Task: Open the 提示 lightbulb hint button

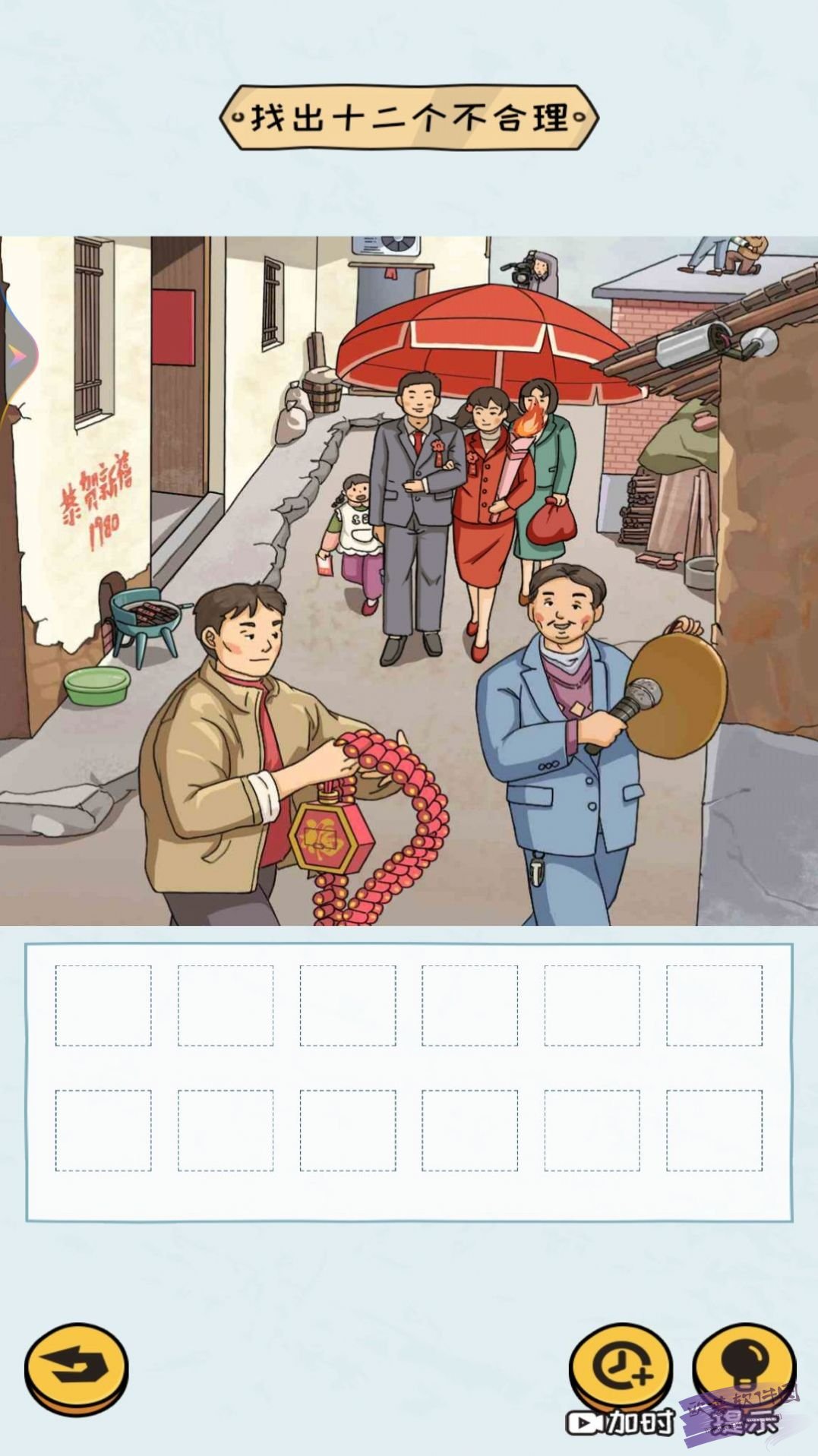Action: (x=744, y=1369)
